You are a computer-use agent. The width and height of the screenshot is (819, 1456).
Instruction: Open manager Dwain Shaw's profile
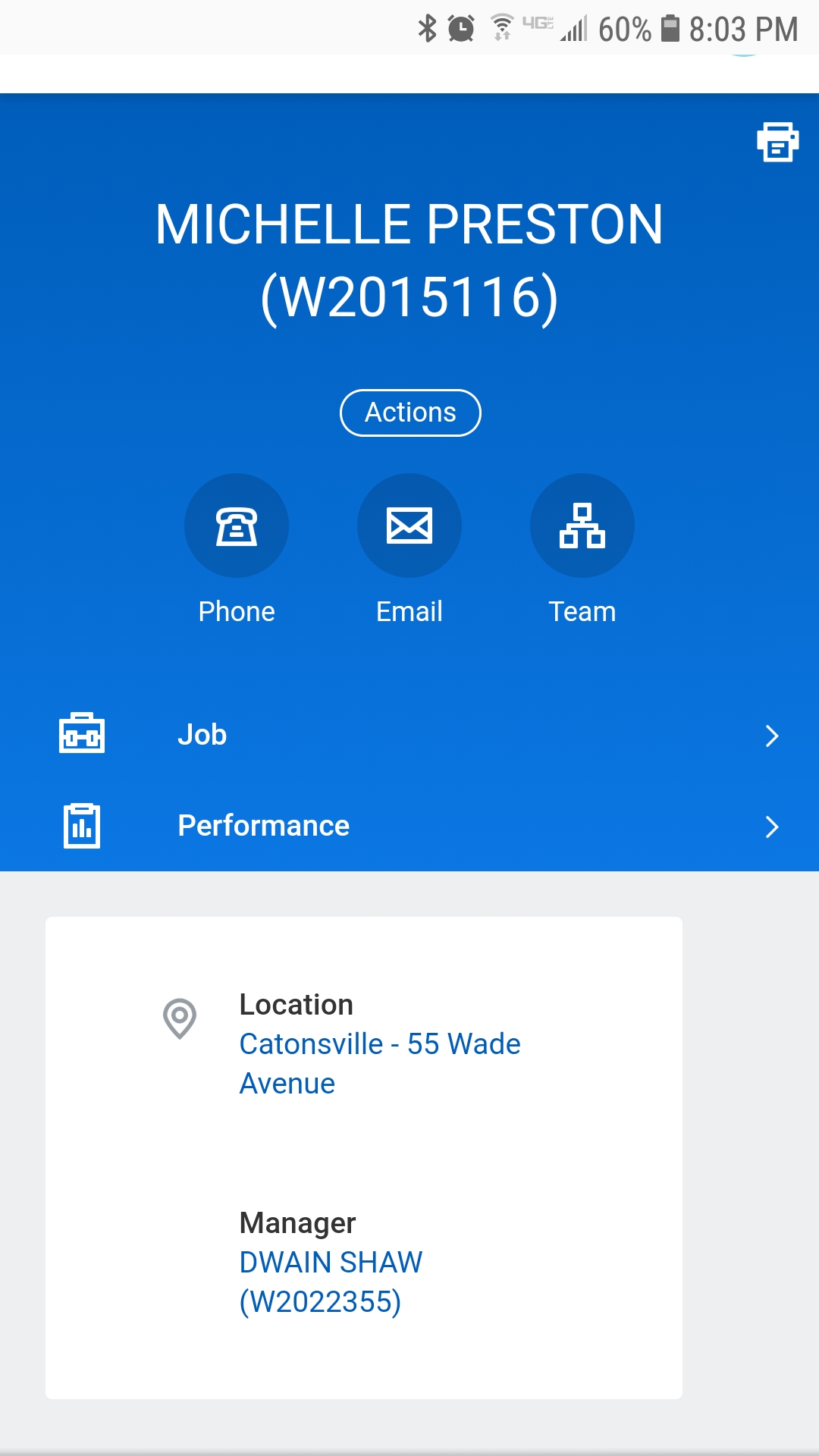331,1282
